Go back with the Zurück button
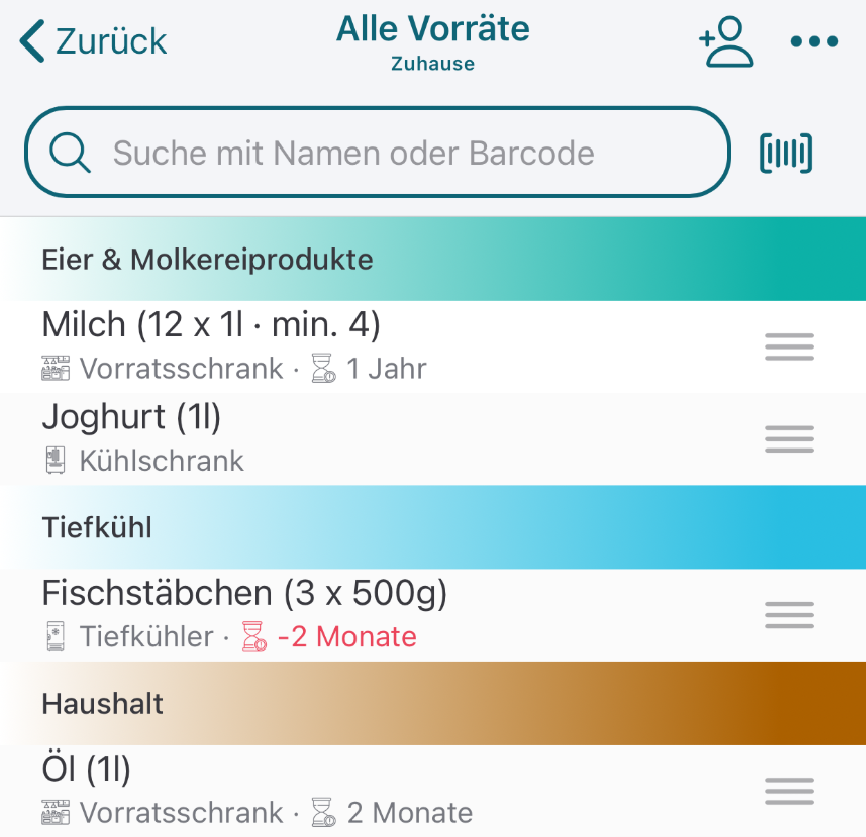This screenshot has width=866, height=837. click(x=93, y=42)
